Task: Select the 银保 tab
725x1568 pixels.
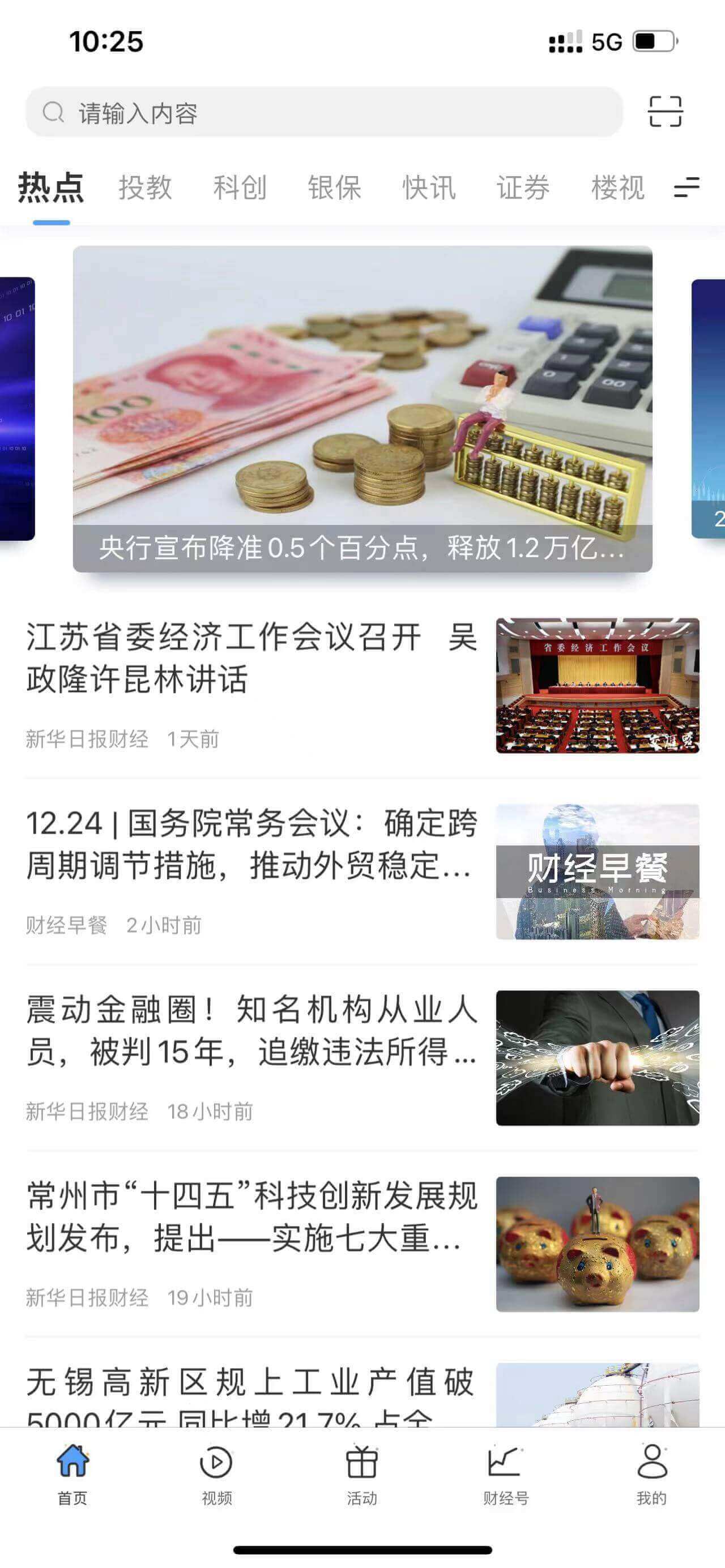Action: 334,187
